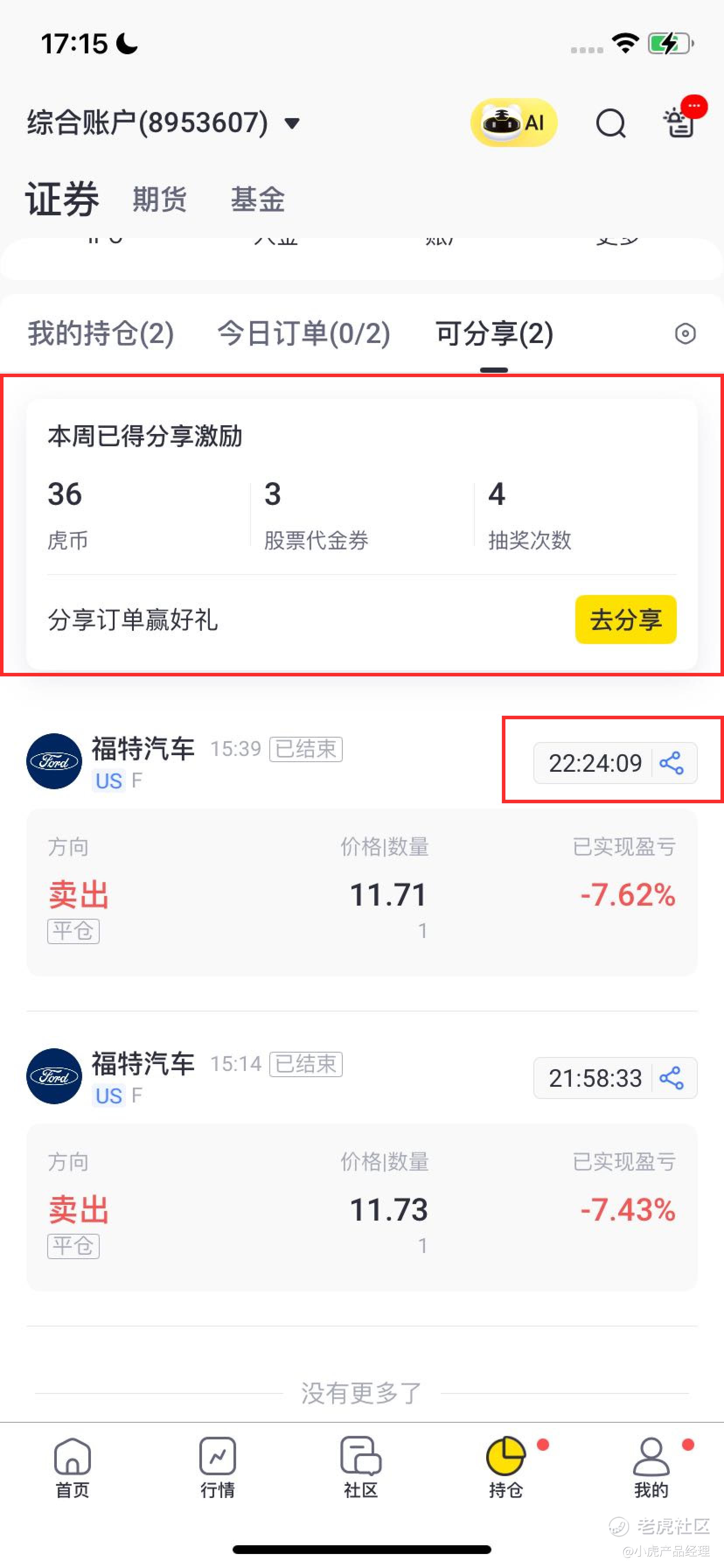
Task: Select the 证券 tab
Action: 62,199
